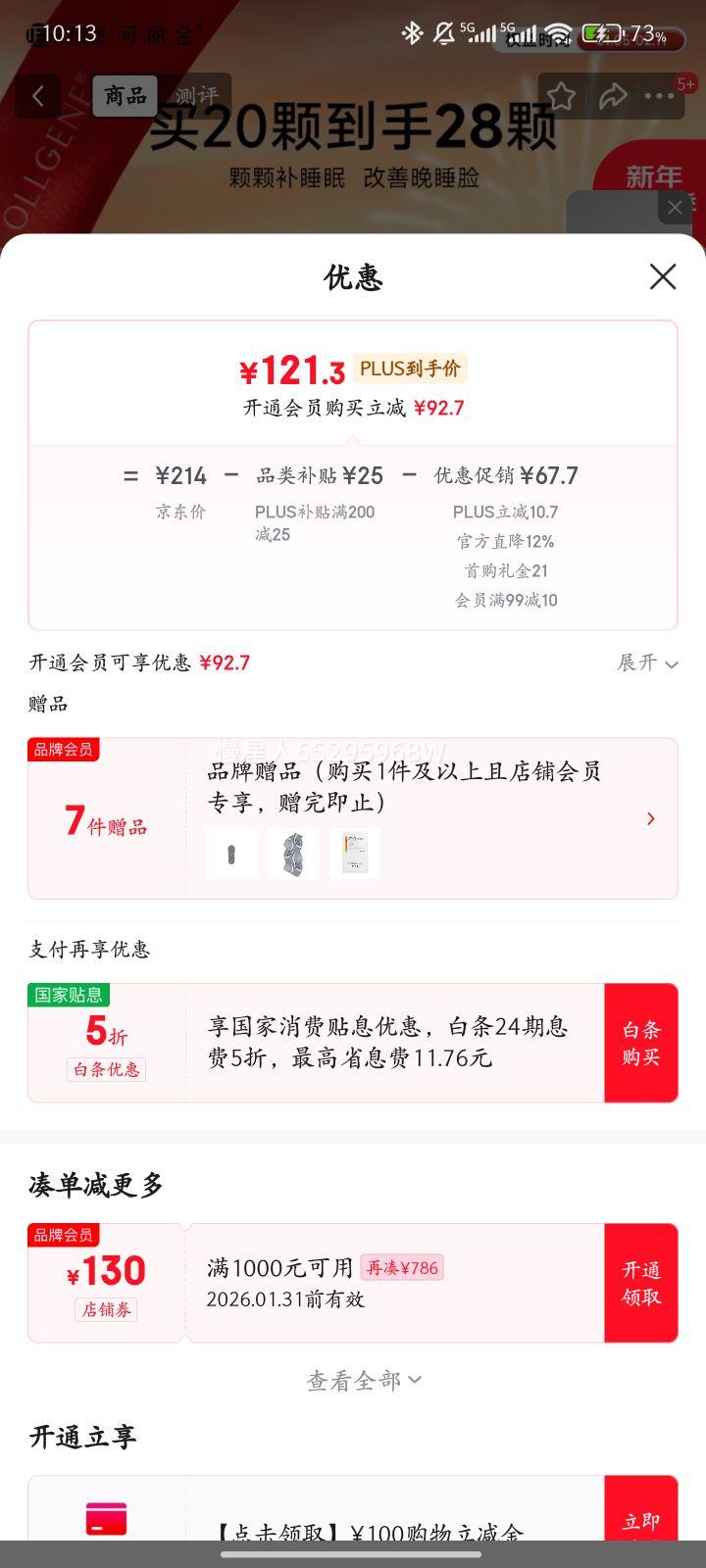Dismiss the 新年 banner with its small X
The width and height of the screenshot is (706, 1568).
[675, 207]
